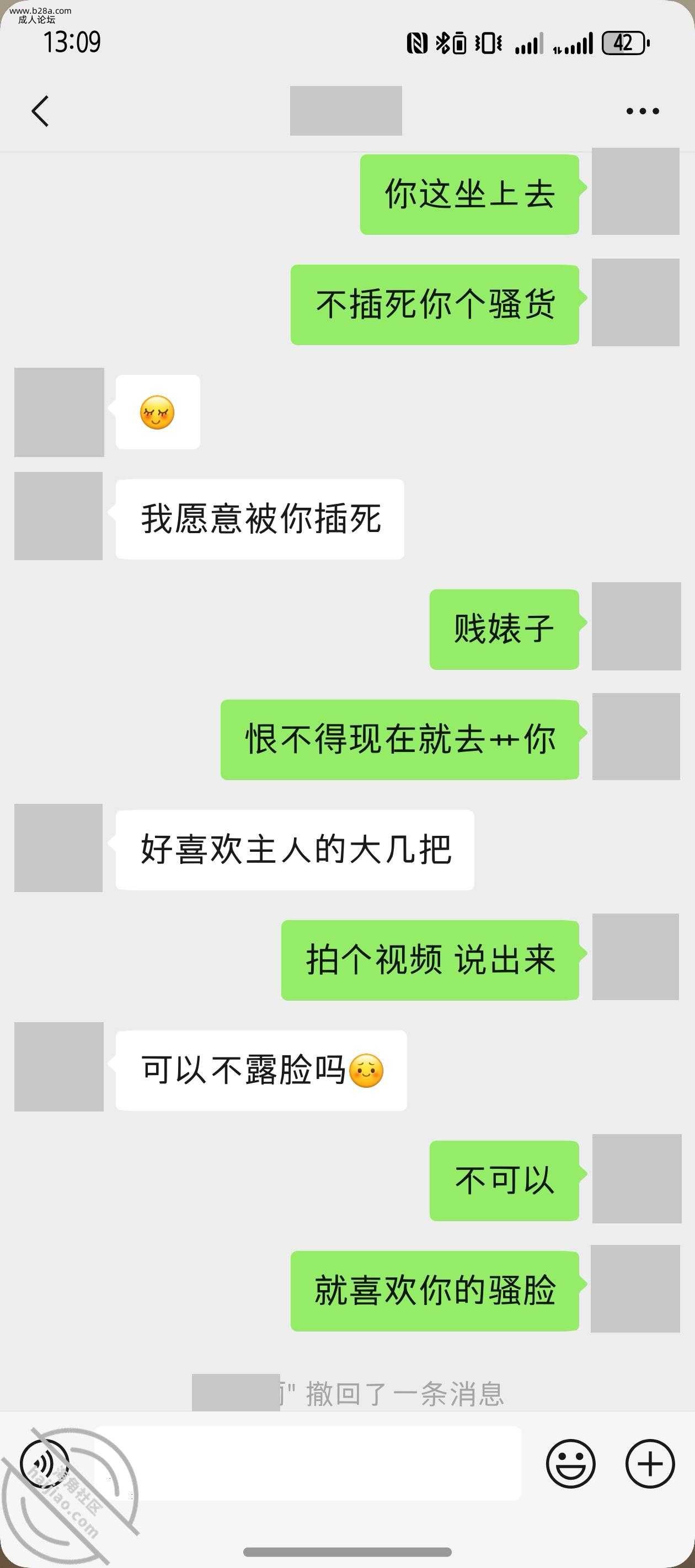
Task: Open the plus attachments menu
Action: pos(650,1464)
